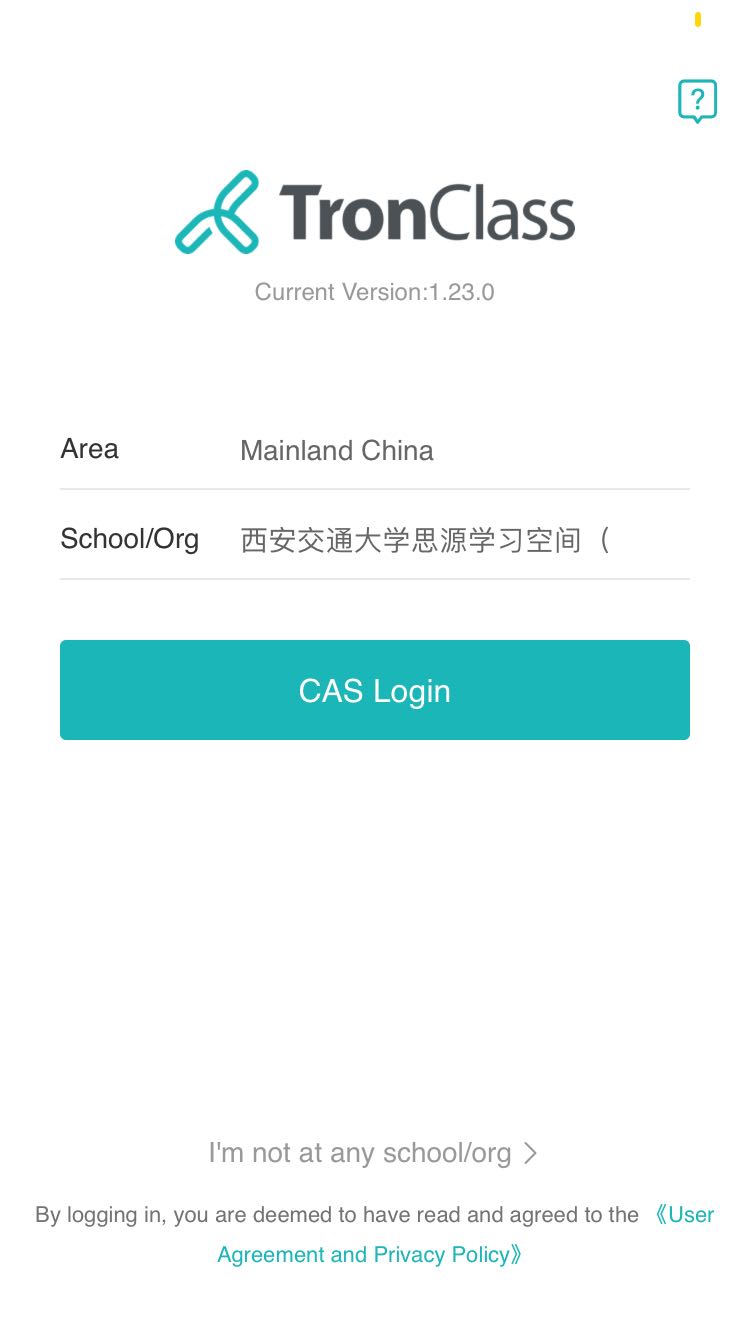Open the help question mark icon
The image size is (750, 1334).
(x=697, y=101)
